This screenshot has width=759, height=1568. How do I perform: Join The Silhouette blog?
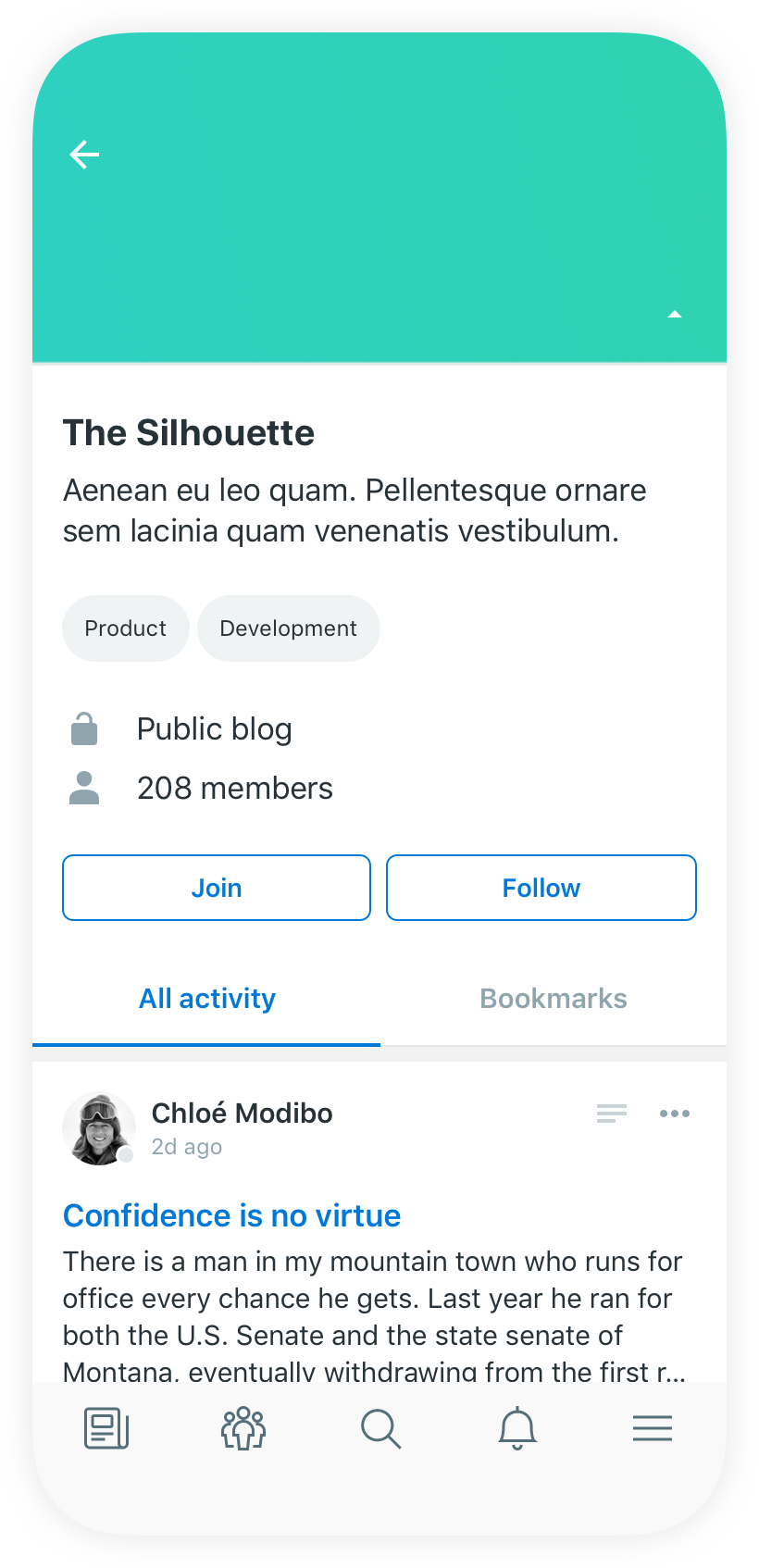217,888
